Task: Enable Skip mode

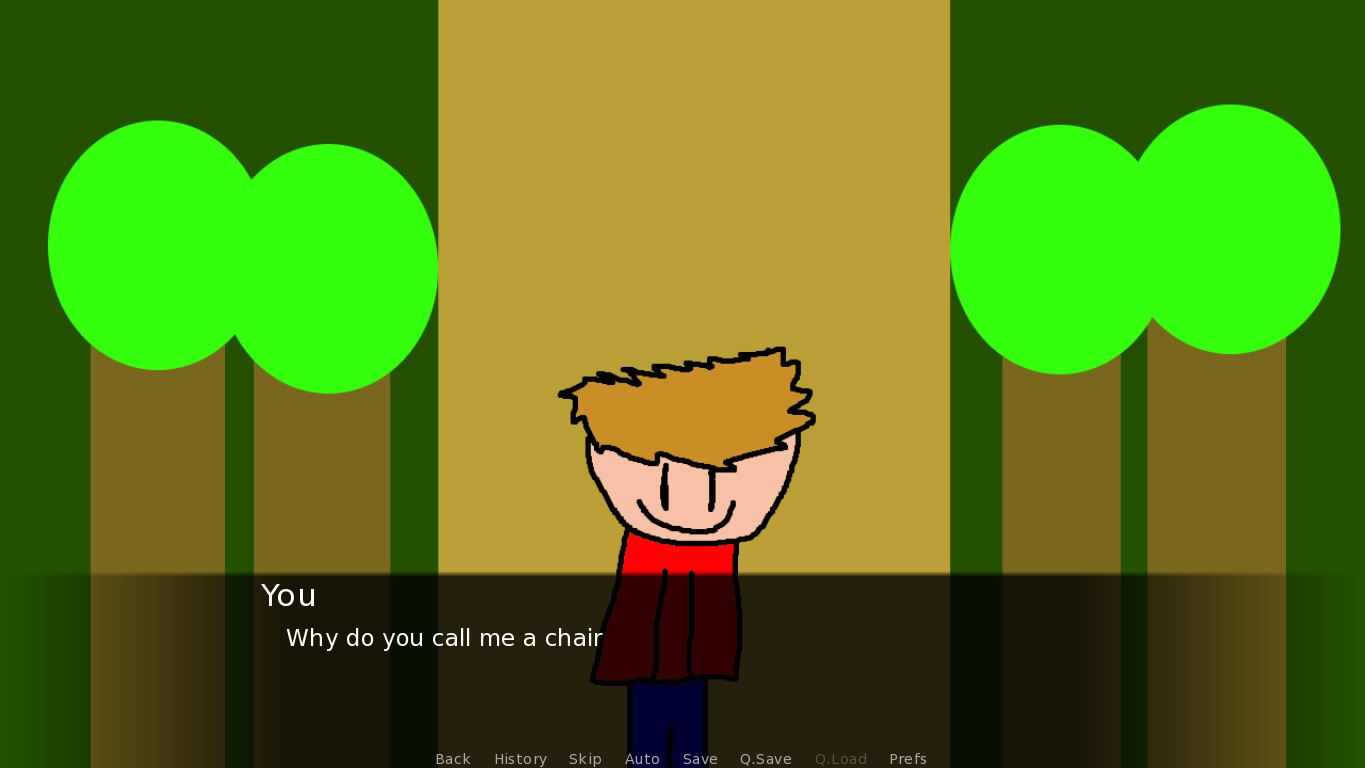Action: [x=585, y=759]
